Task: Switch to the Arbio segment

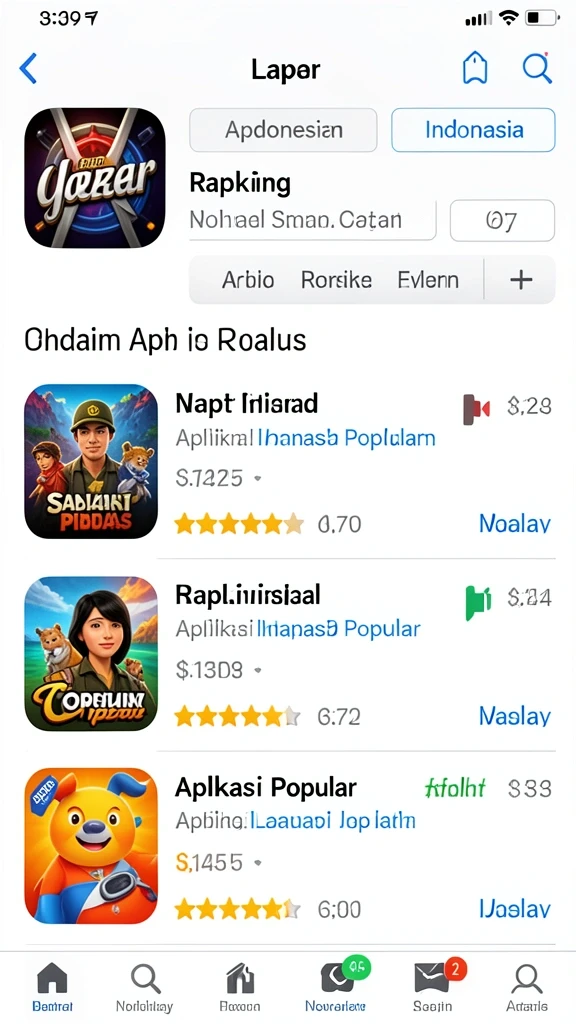Action: [x=248, y=280]
